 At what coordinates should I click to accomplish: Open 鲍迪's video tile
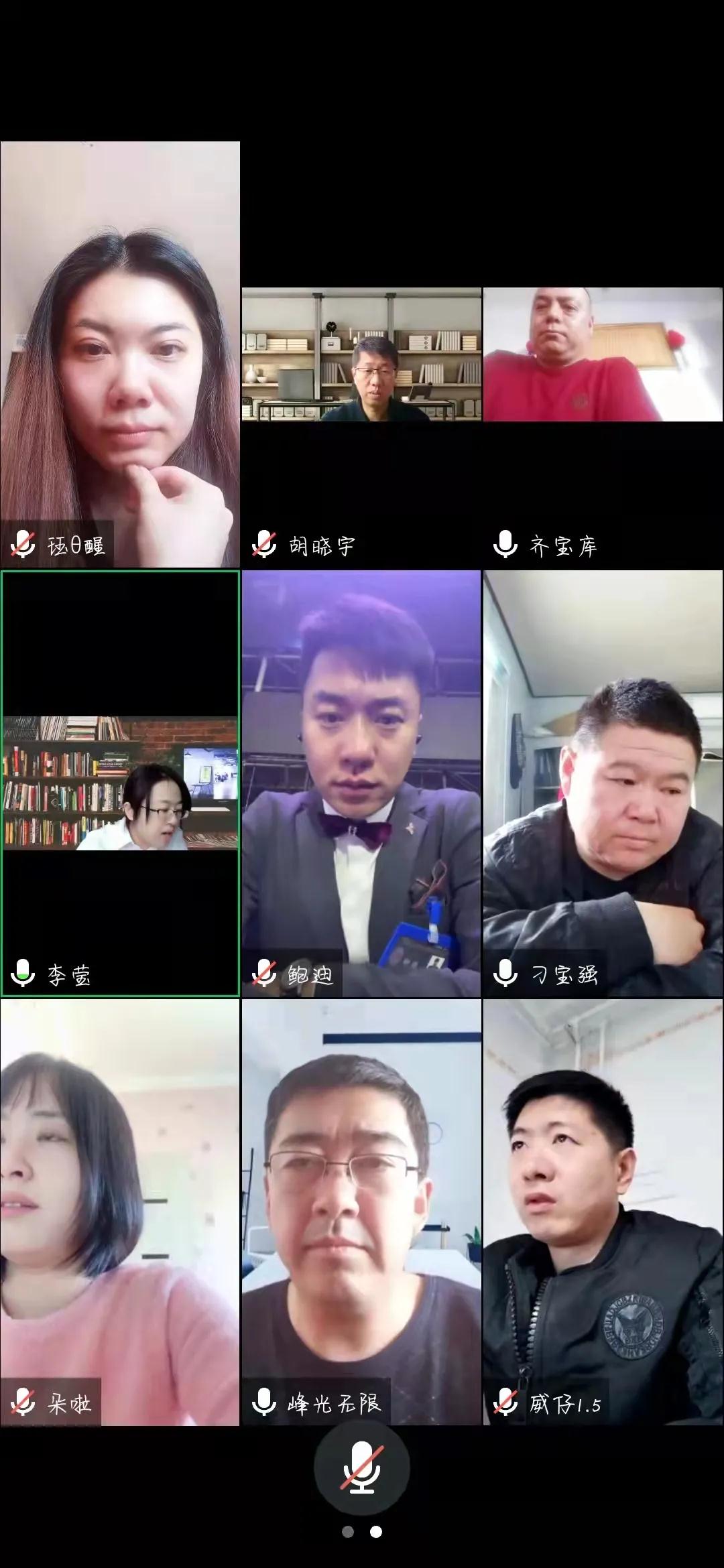tap(361, 784)
